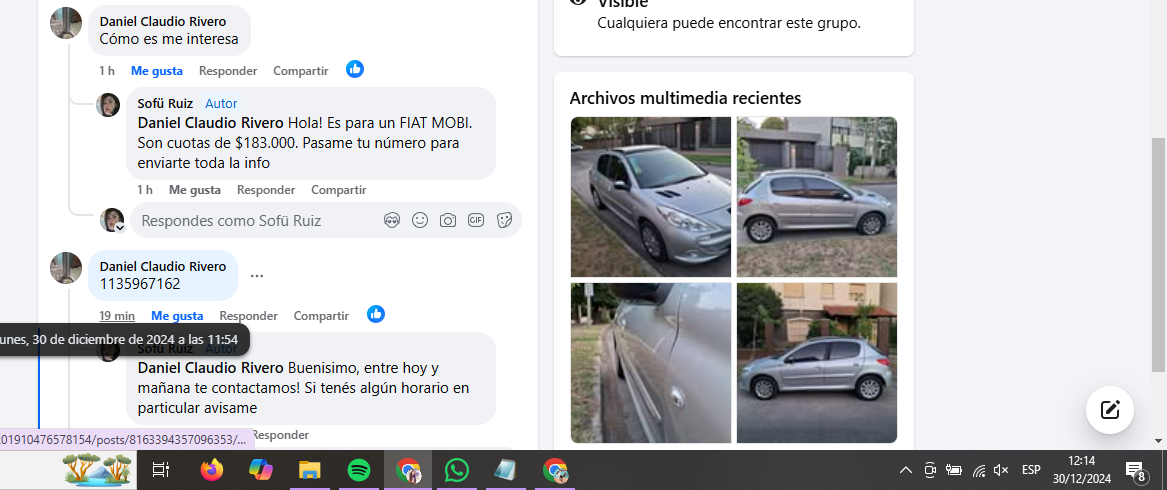
Task: Open WhatsApp from the taskbar
Action: (456, 469)
